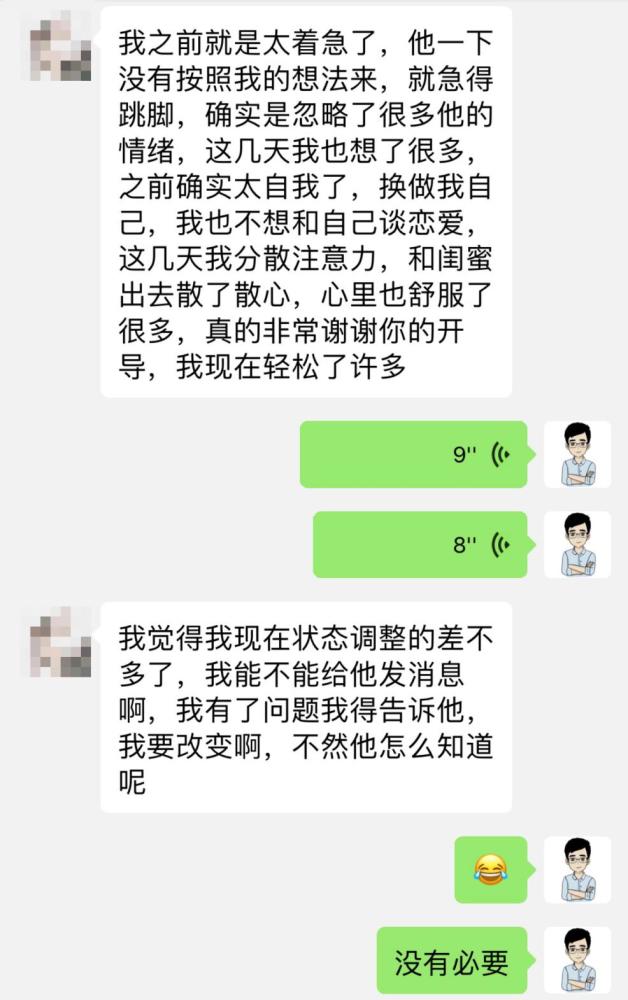Open the blurred avatar beside "我之前就是太着急了" message

[57, 47]
